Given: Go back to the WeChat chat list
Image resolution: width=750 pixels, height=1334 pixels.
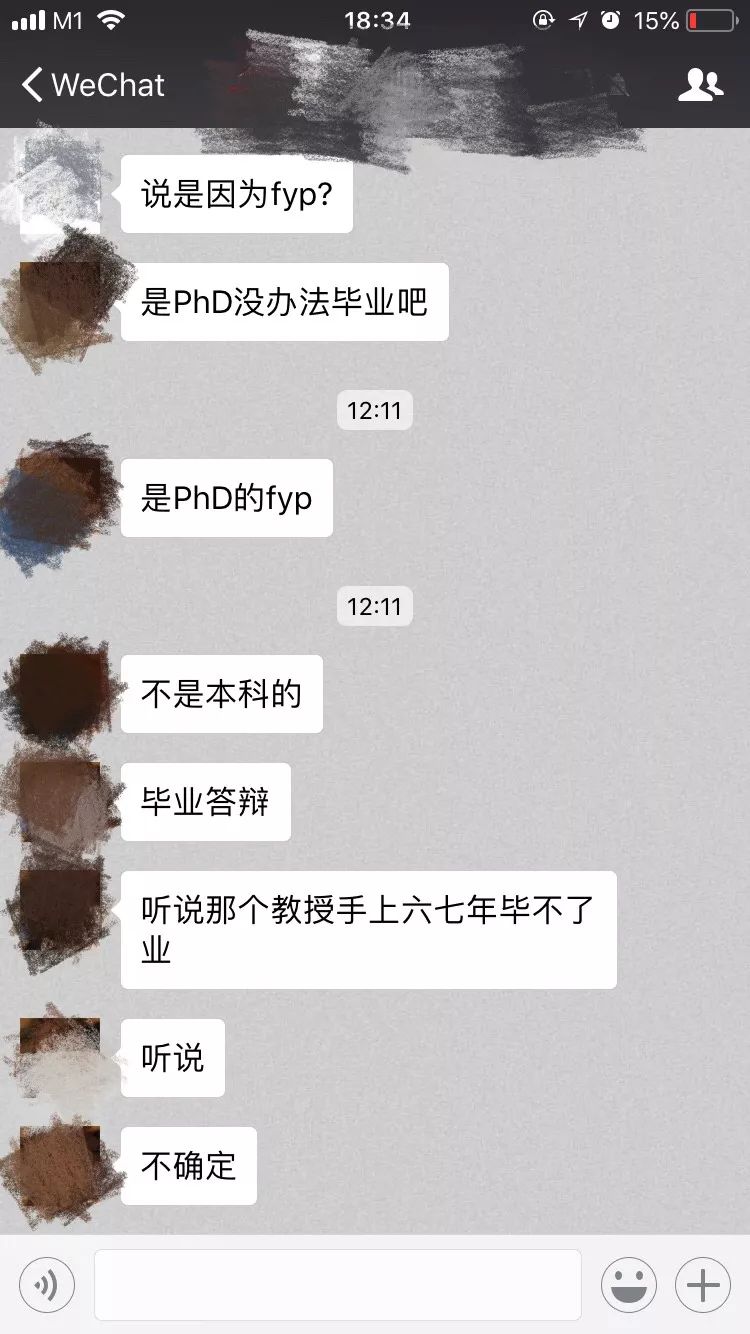Looking at the screenshot, I should [92, 85].
